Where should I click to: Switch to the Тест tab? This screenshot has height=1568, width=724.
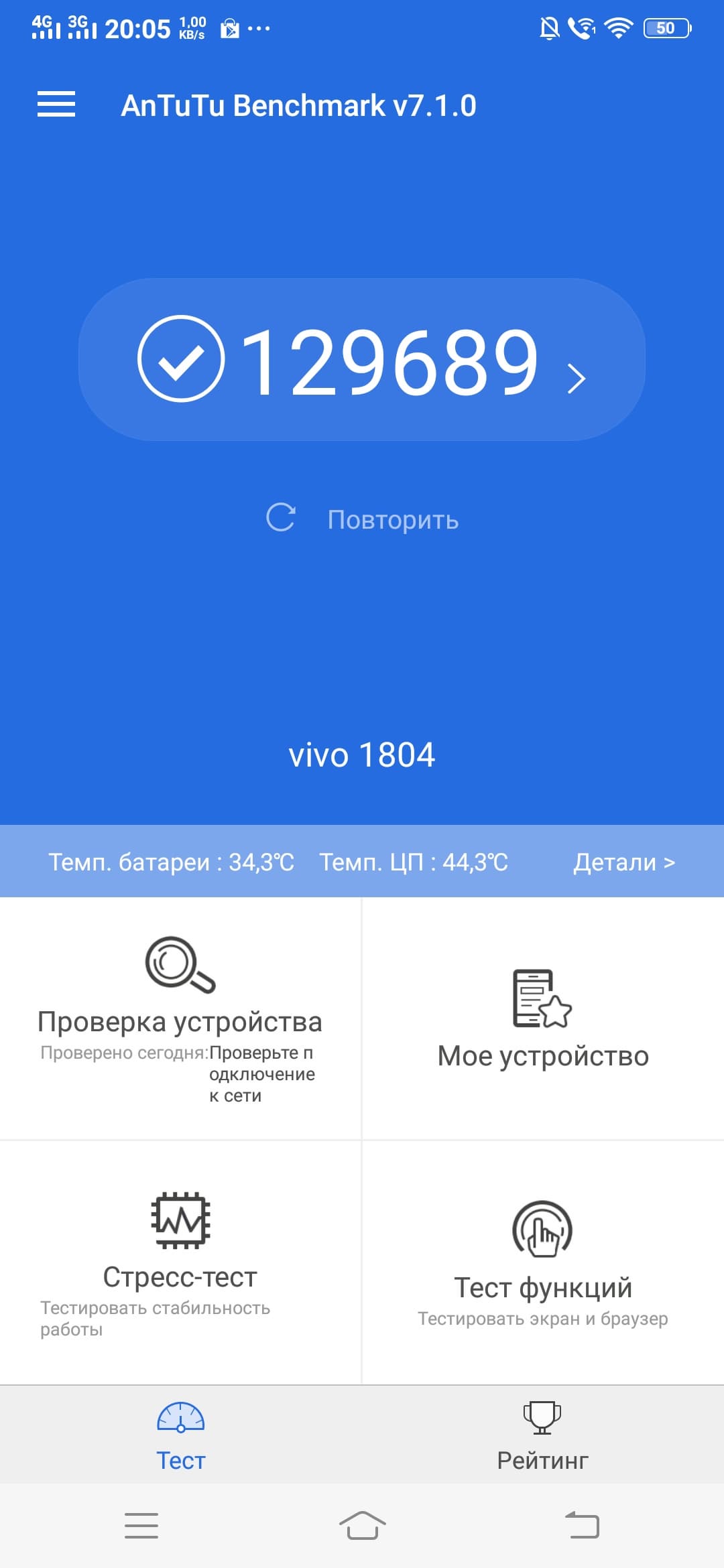[x=180, y=1435]
